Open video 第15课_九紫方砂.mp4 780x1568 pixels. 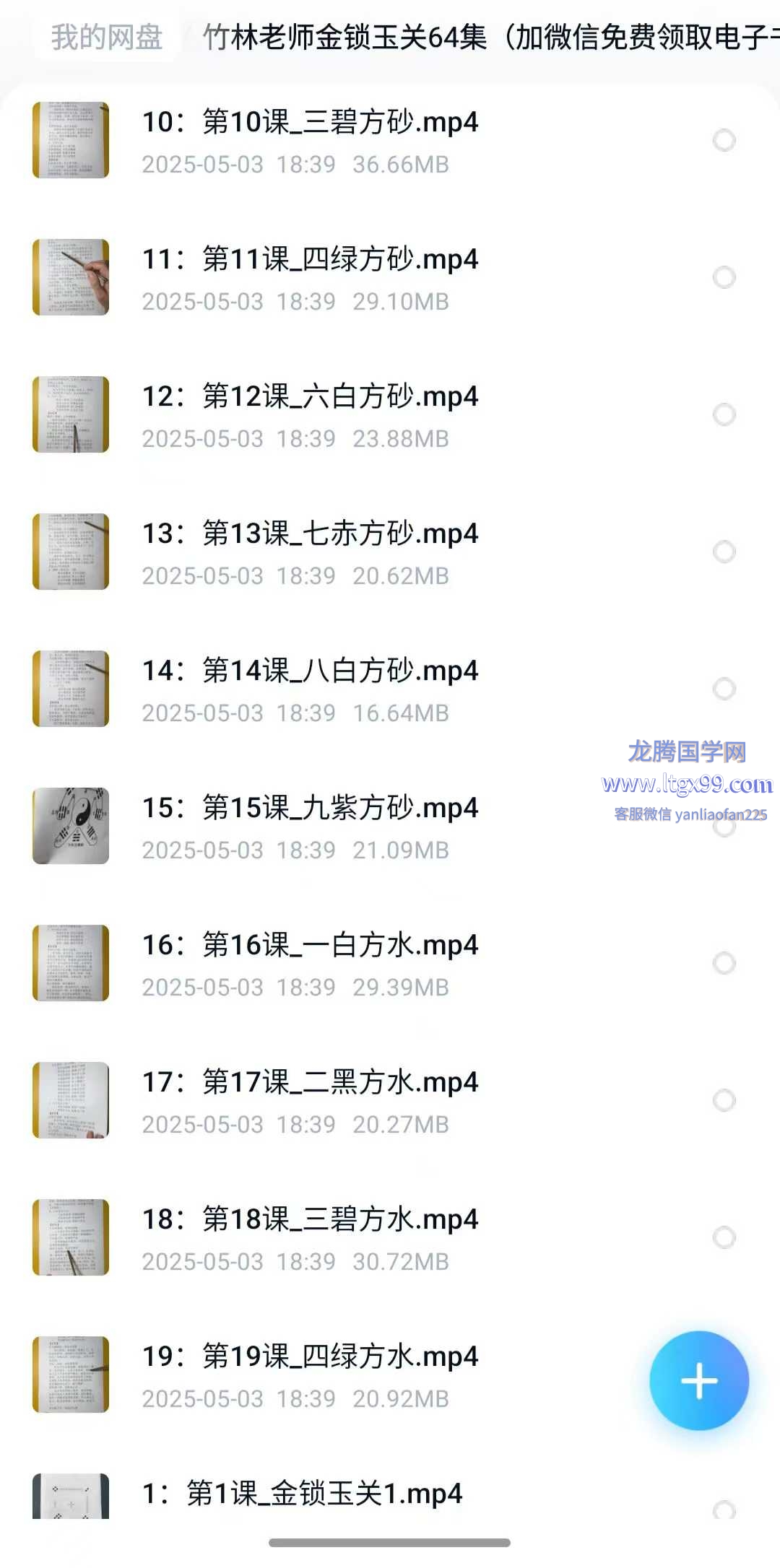click(311, 809)
